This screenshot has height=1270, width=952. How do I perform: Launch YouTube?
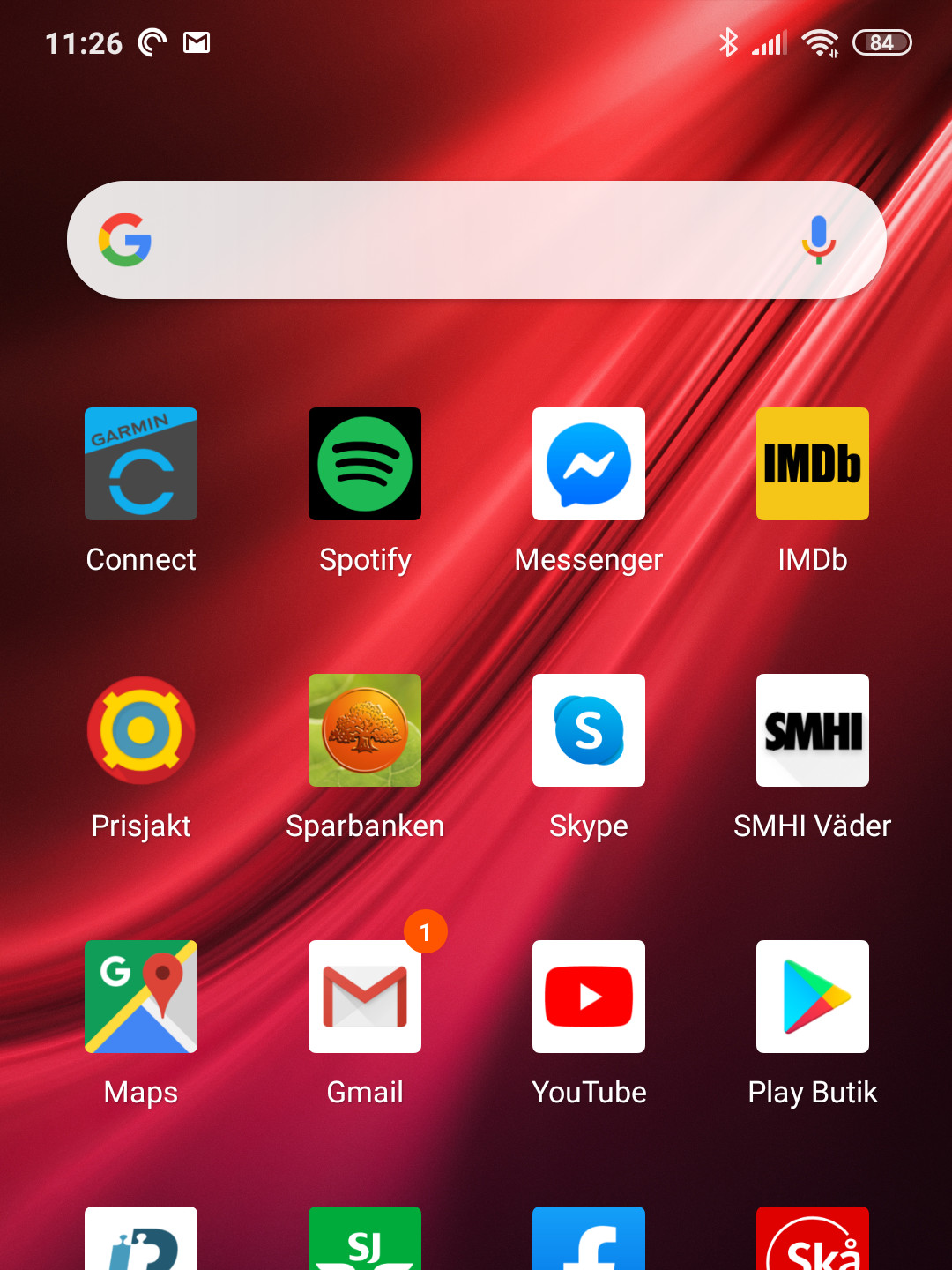point(589,997)
